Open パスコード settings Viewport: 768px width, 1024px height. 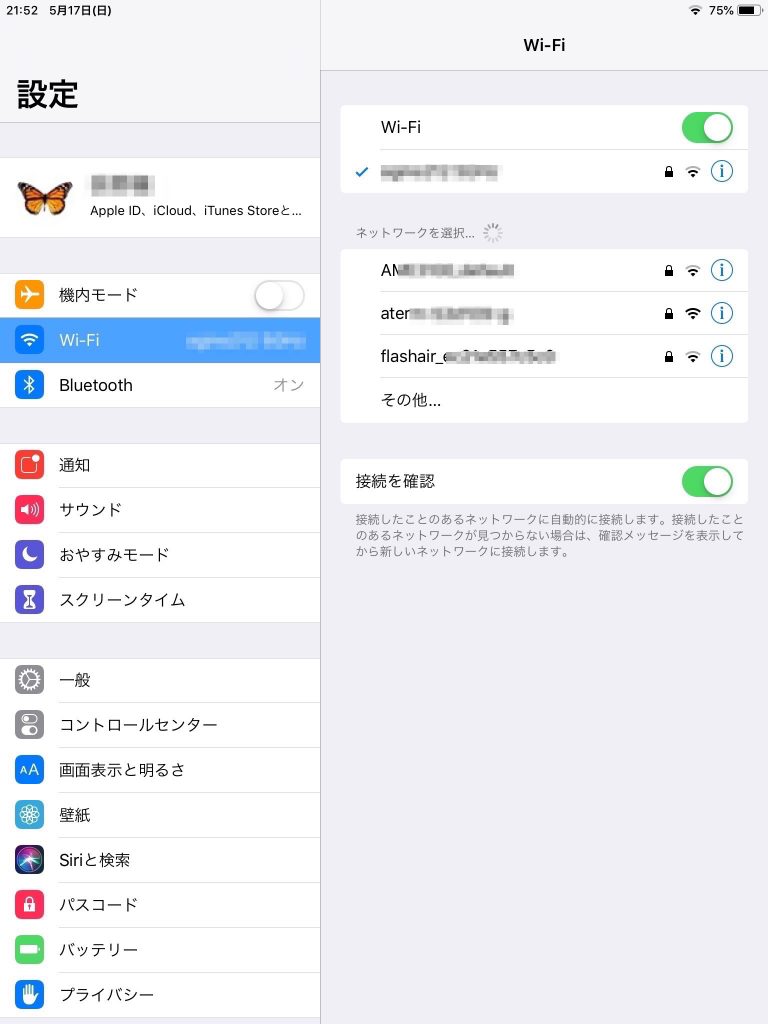160,905
